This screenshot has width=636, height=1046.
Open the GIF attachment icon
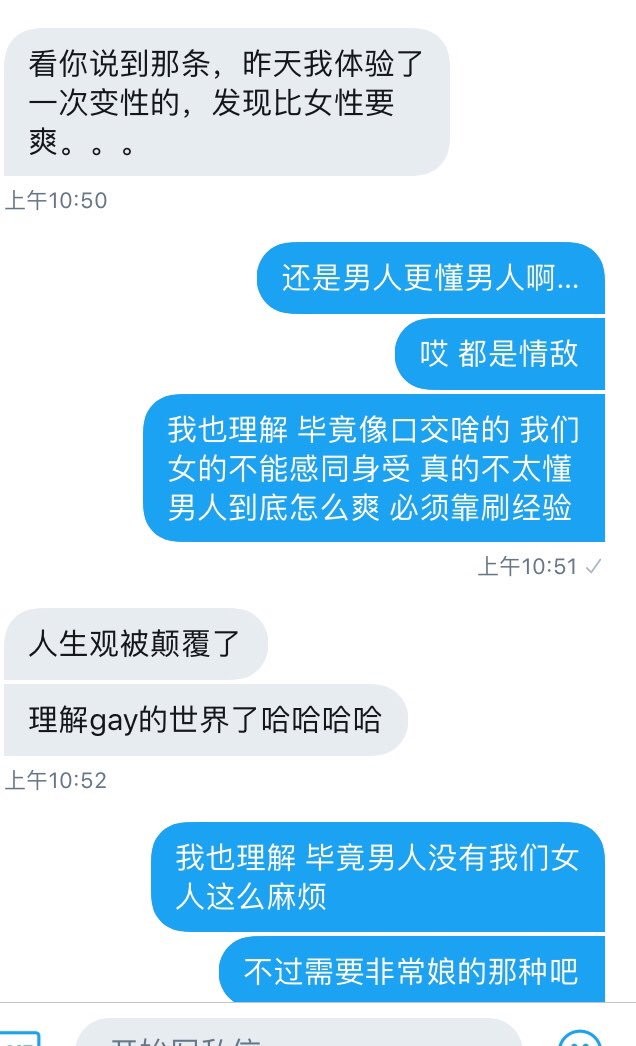point(20,1038)
